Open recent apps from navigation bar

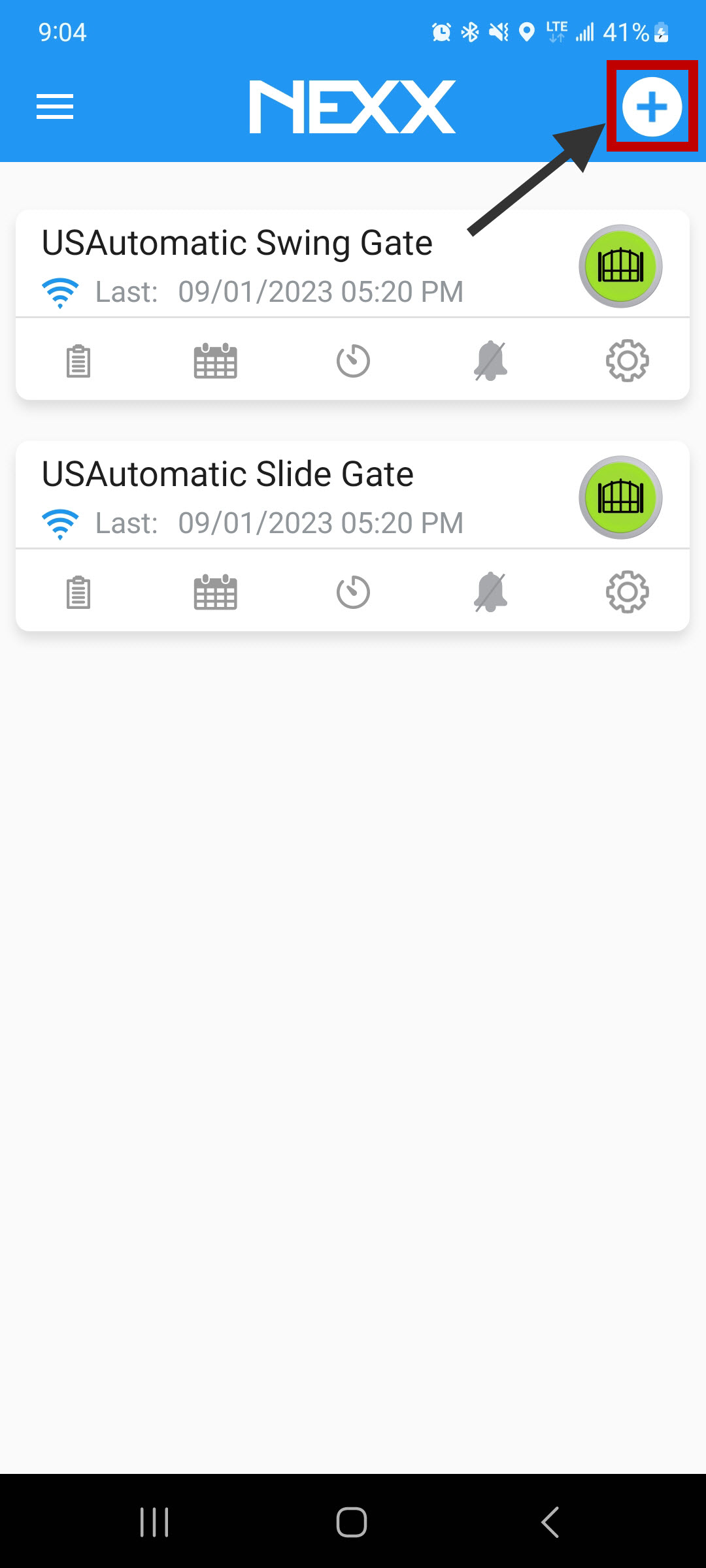[154, 1522]
